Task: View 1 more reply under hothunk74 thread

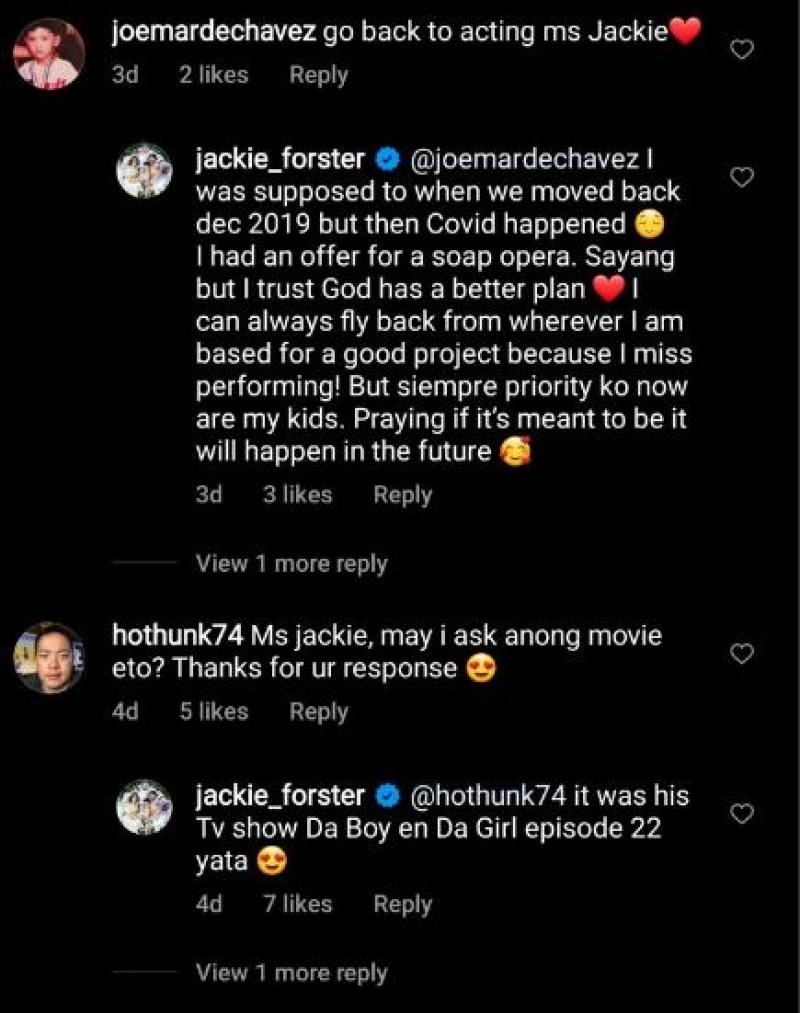Action: point(291,973)
